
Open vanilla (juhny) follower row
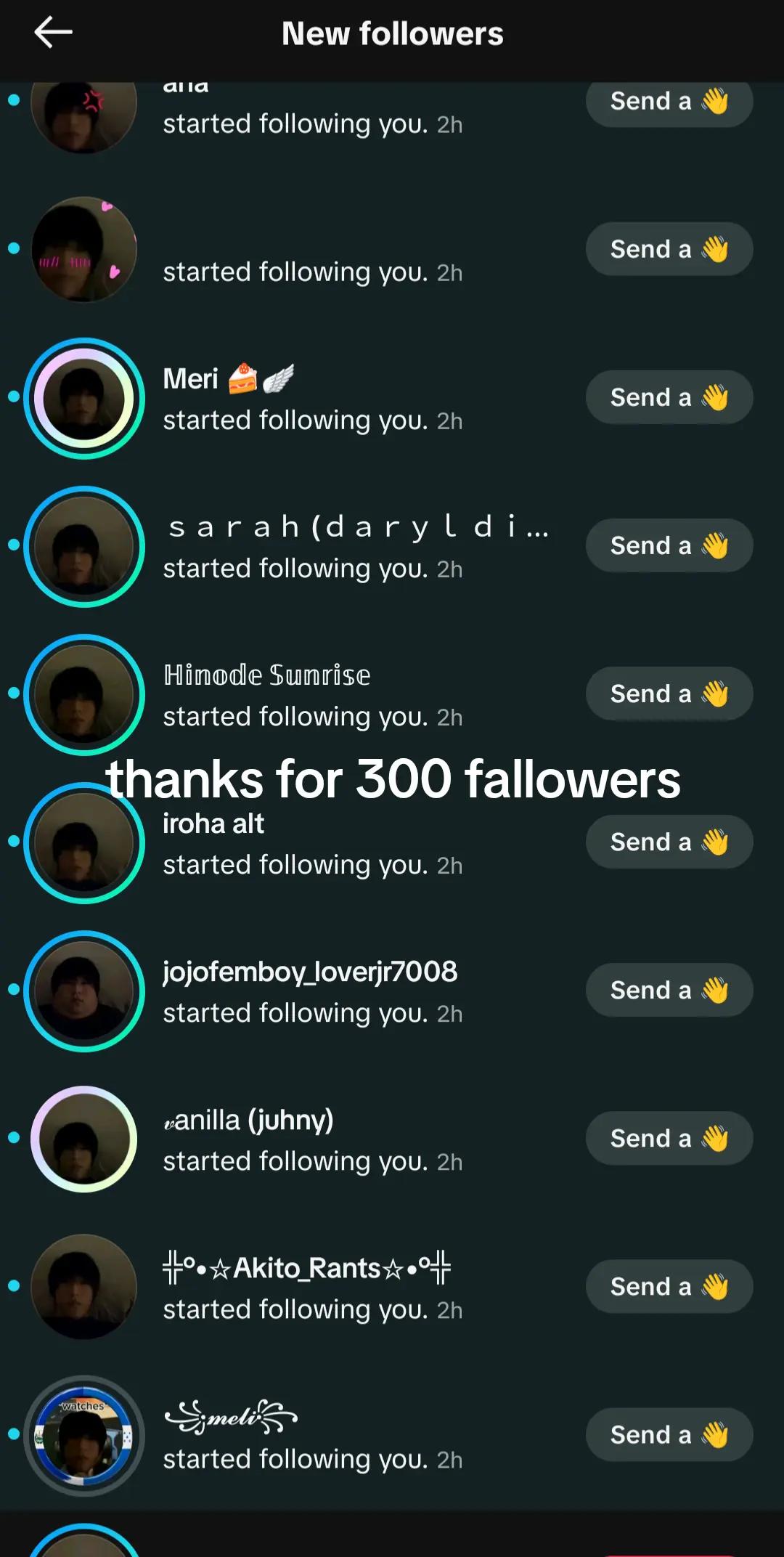click(x=392, y=1139)
